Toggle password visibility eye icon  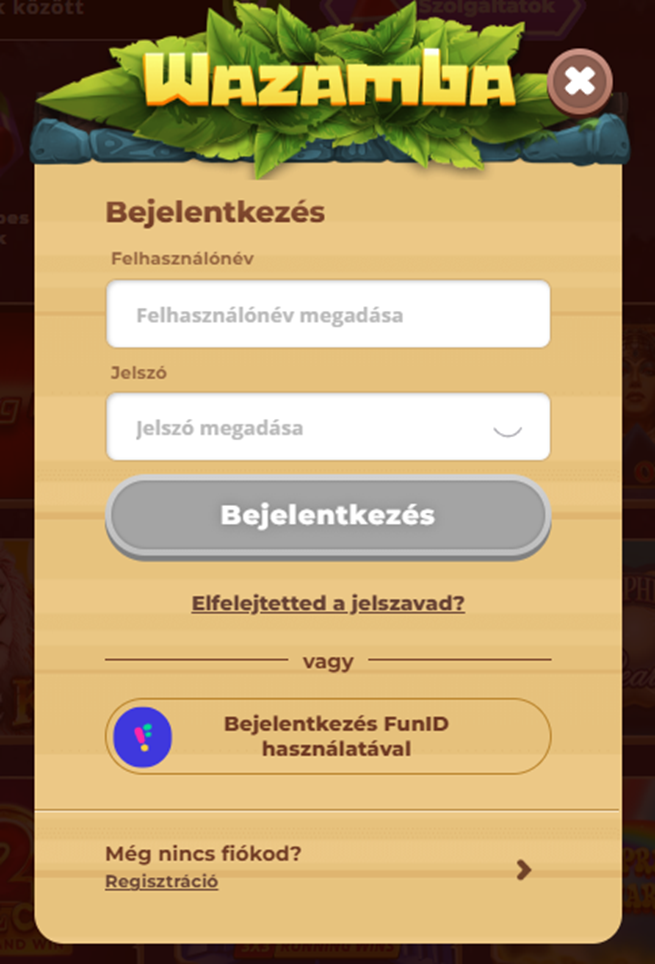508,429
